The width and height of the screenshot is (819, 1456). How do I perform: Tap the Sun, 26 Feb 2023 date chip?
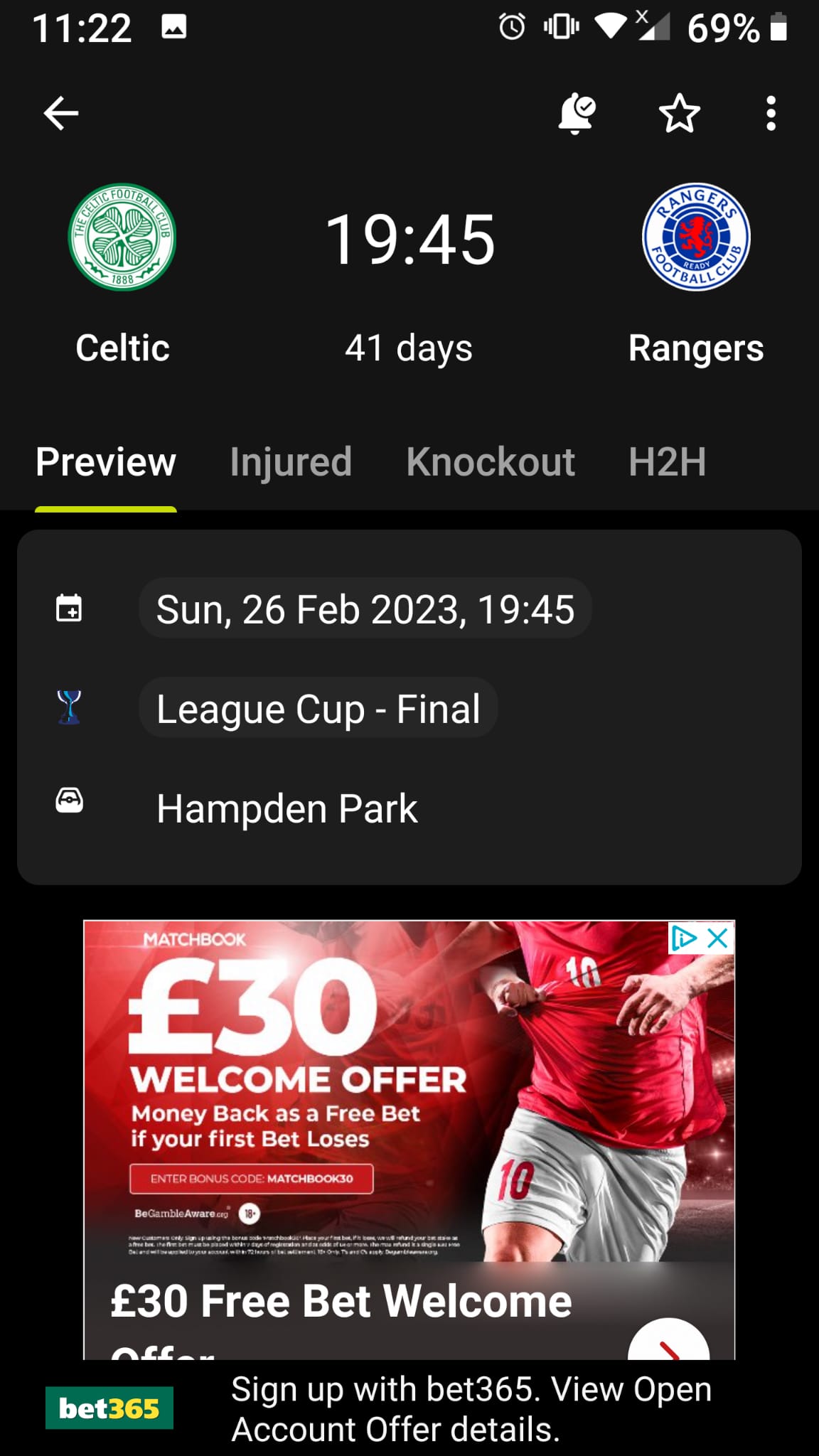tap(365, 609)
